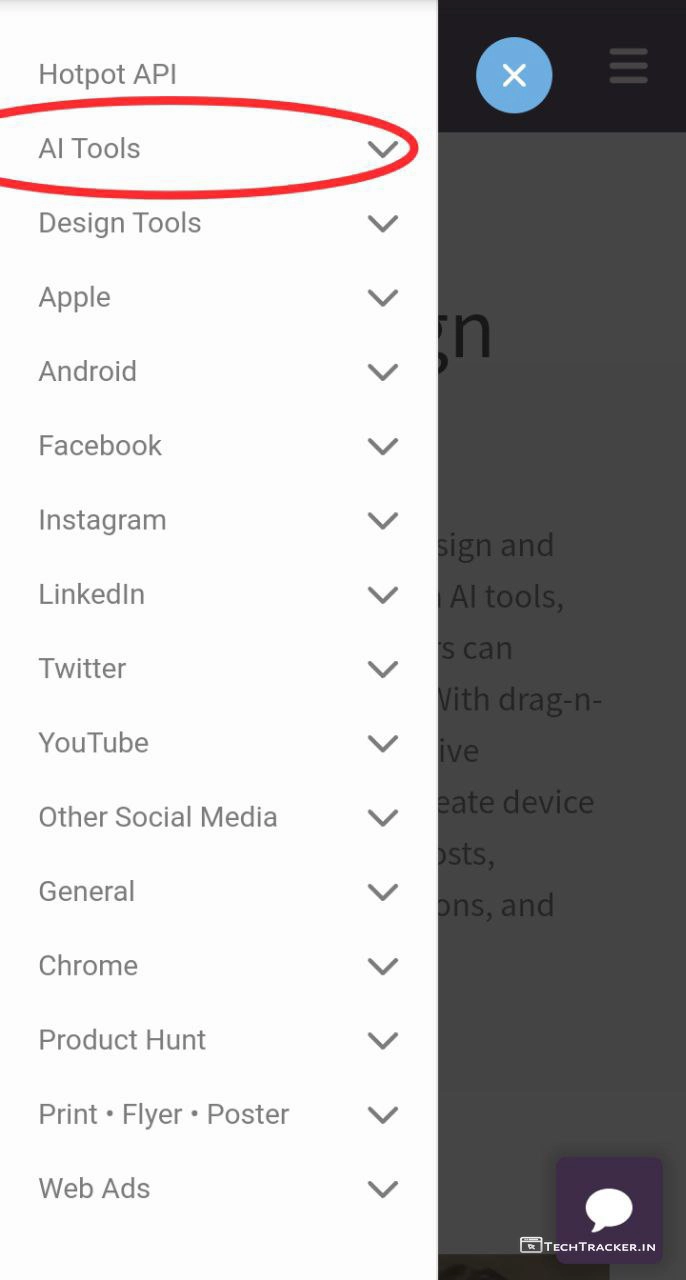
Task: Expand the General section
Action: 383,891
